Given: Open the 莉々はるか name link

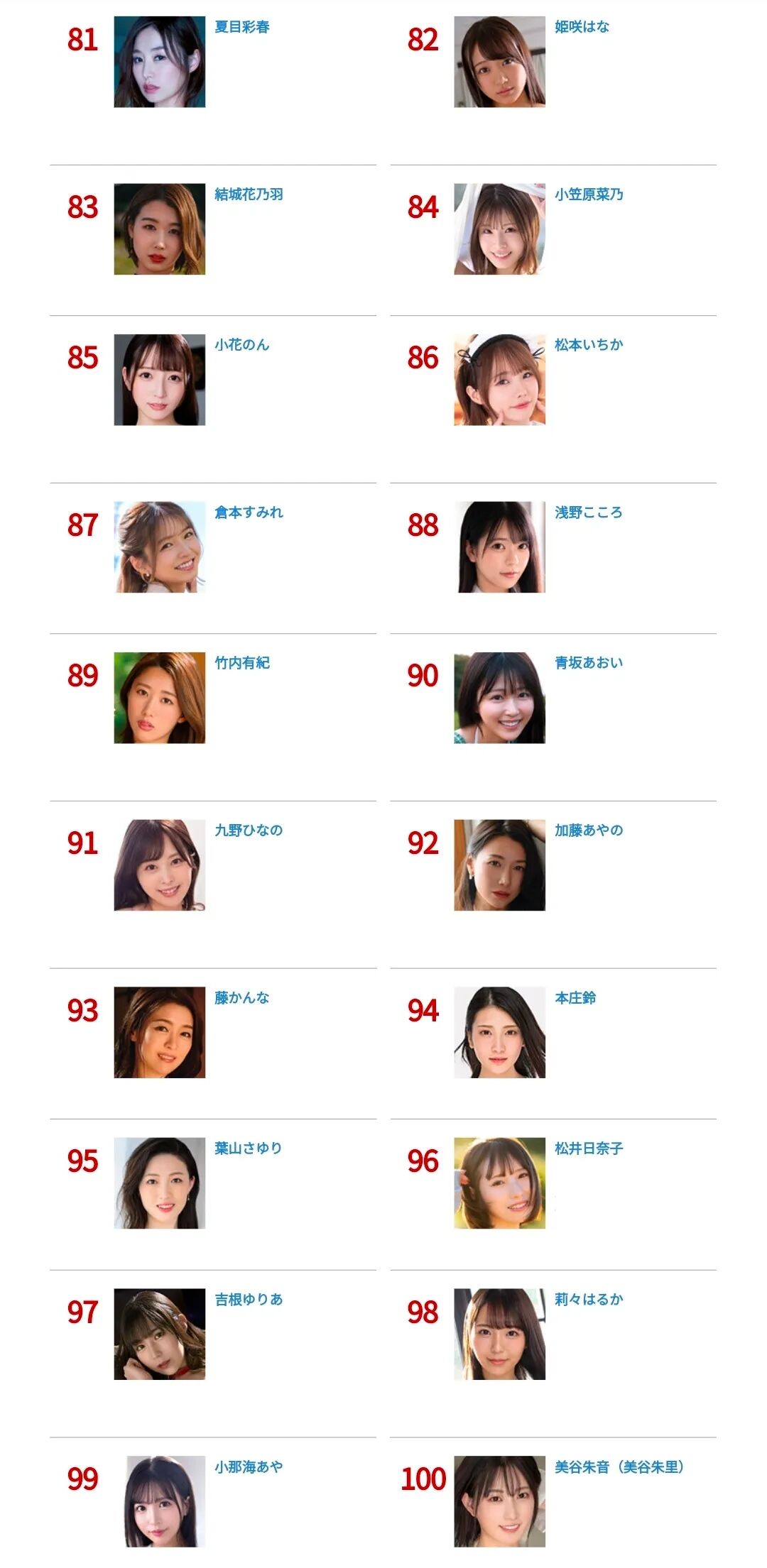Looking at the screenshot, I should point(589,1299).
